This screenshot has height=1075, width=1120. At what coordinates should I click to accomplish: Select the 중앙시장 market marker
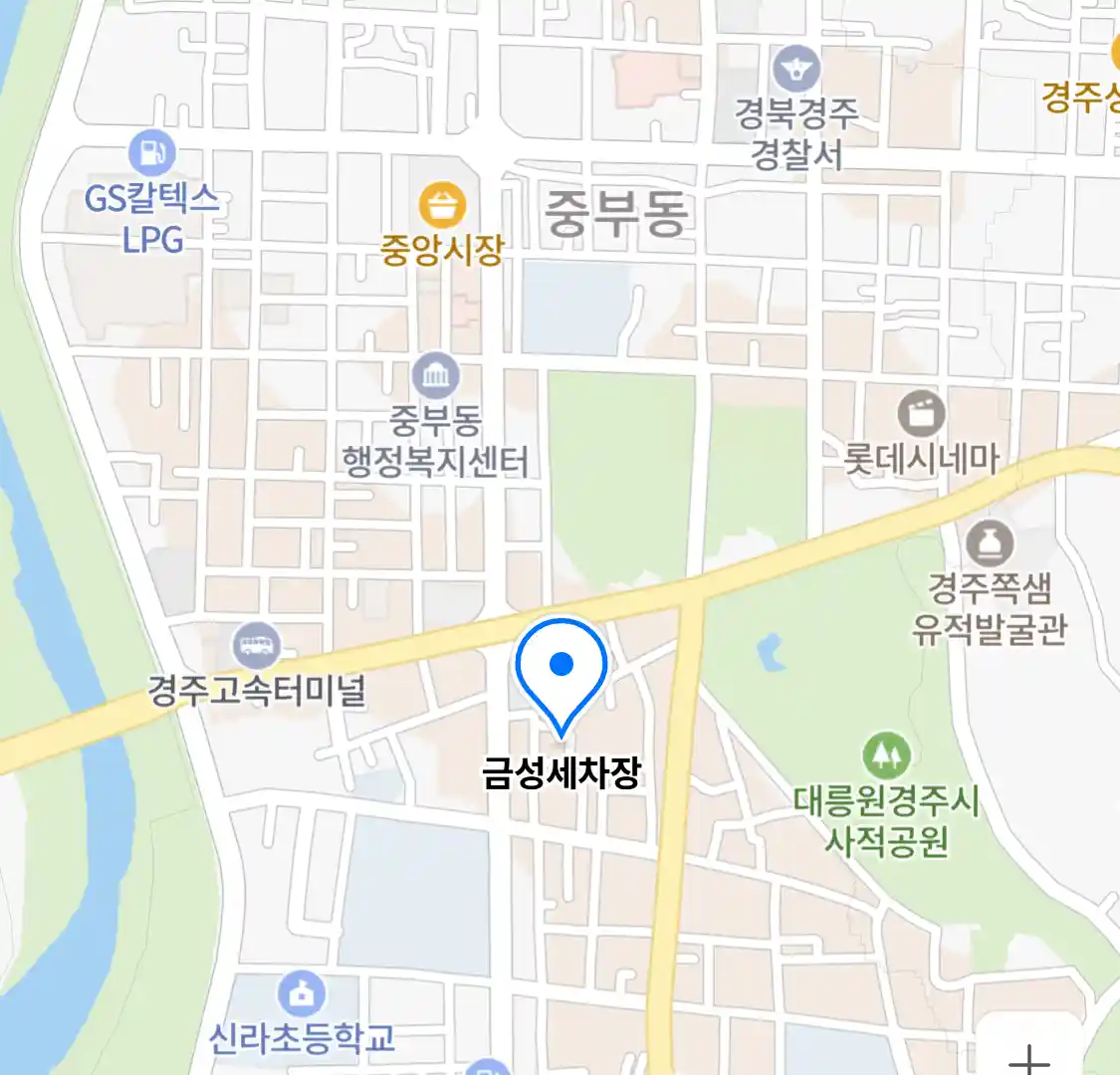(442, 206)
